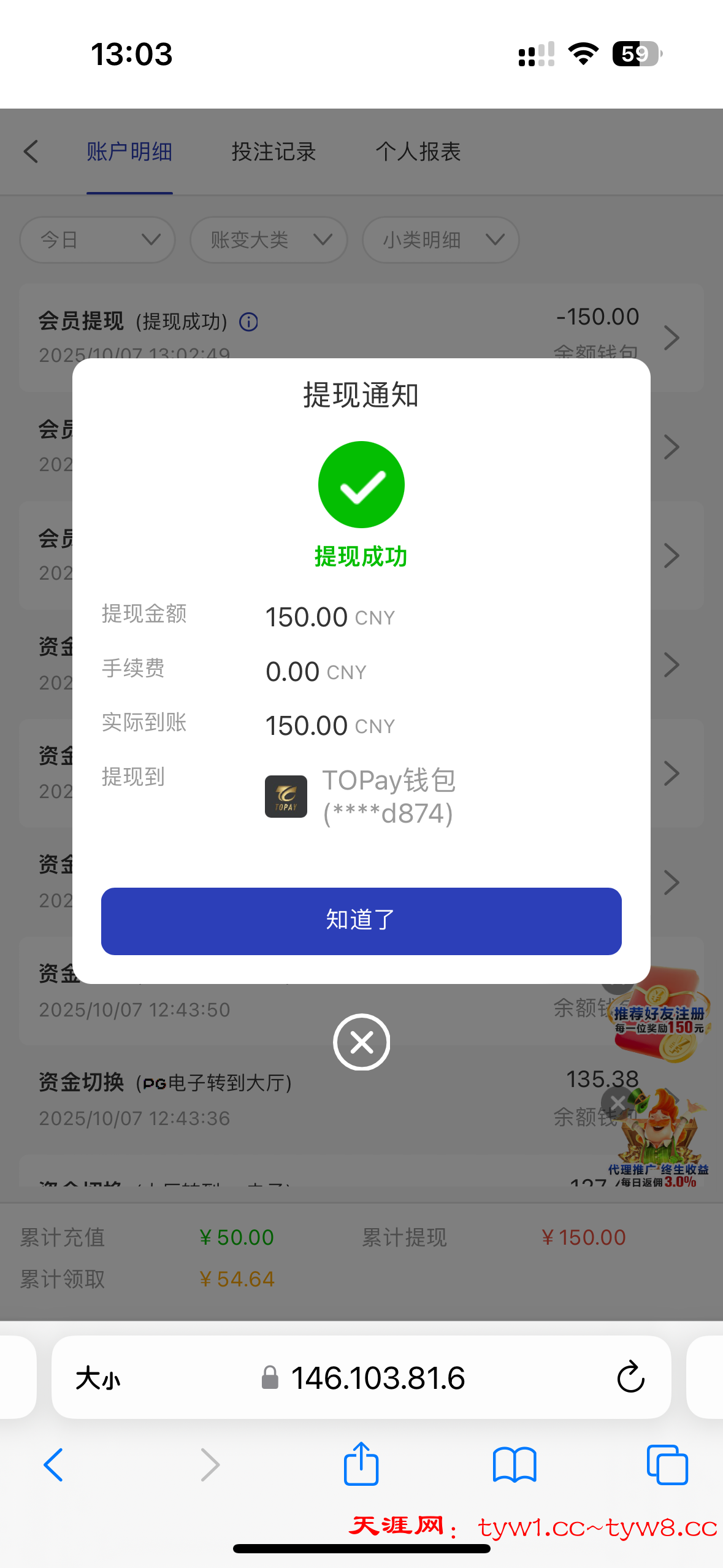
Task: Open the 账变大类 dropdown
Action: pos(269,240)
